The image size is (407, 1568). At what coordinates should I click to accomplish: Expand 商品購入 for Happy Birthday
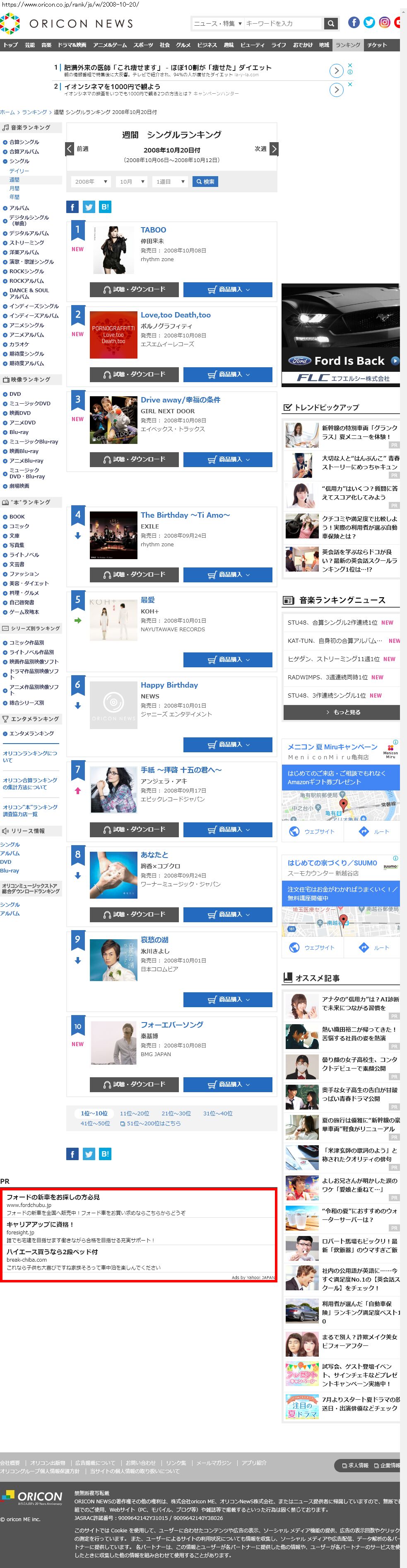(228, 745)
